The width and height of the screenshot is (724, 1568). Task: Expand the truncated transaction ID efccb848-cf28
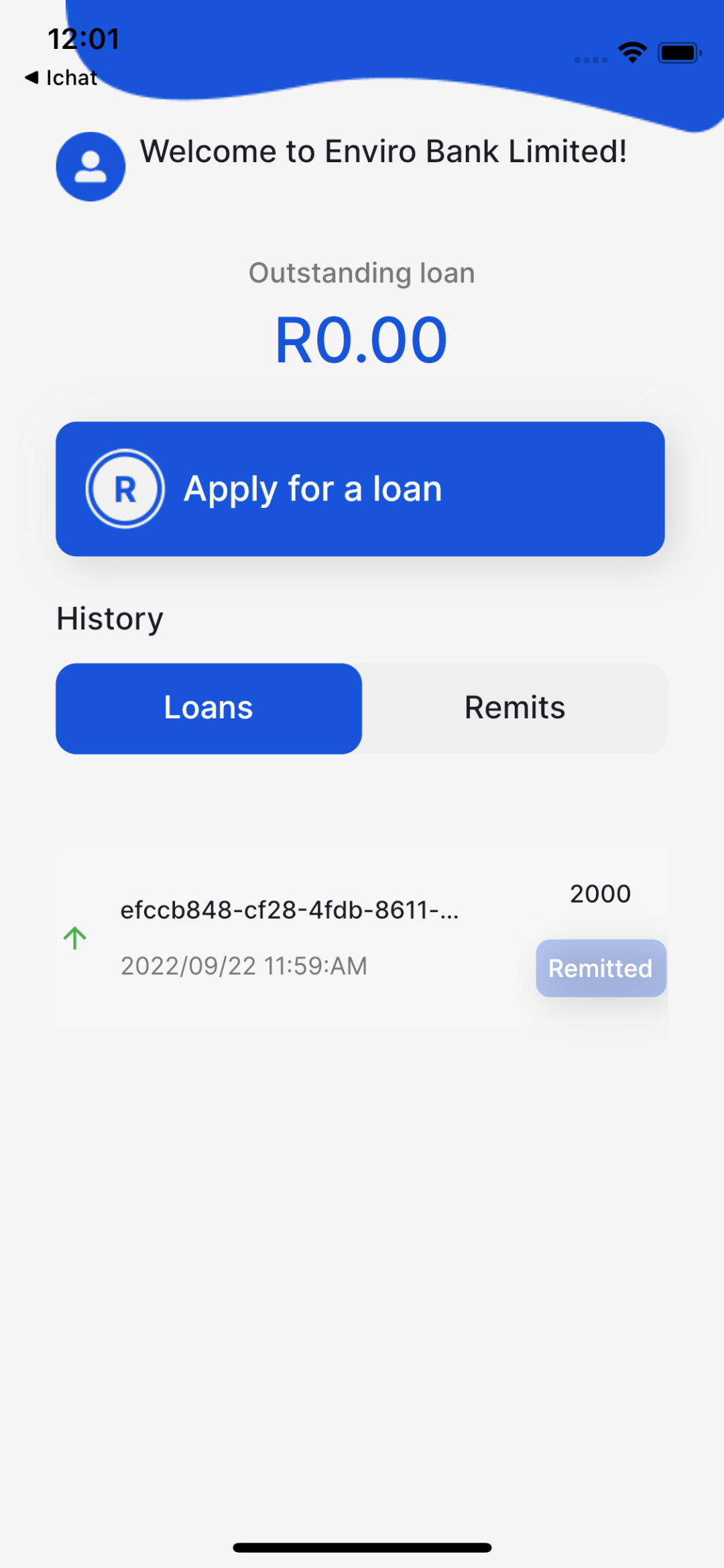pos(290,910)
